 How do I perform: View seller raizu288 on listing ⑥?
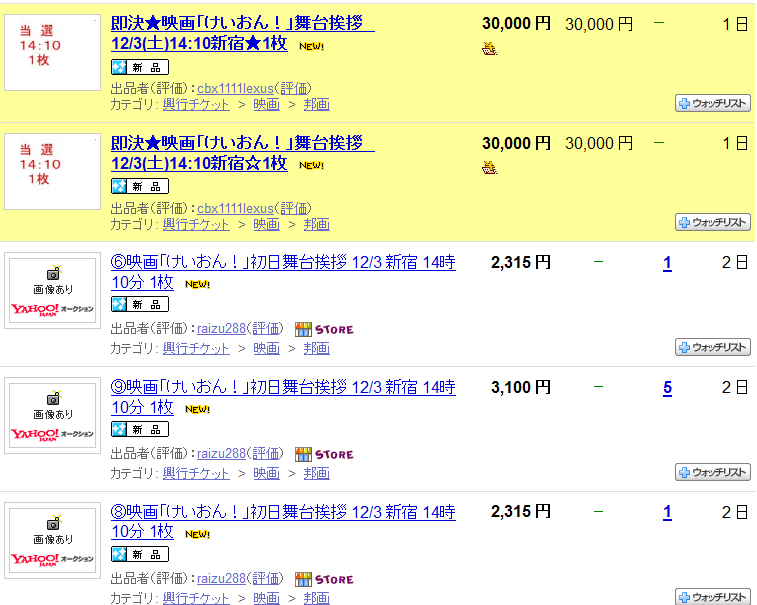(x=220, y=328)
